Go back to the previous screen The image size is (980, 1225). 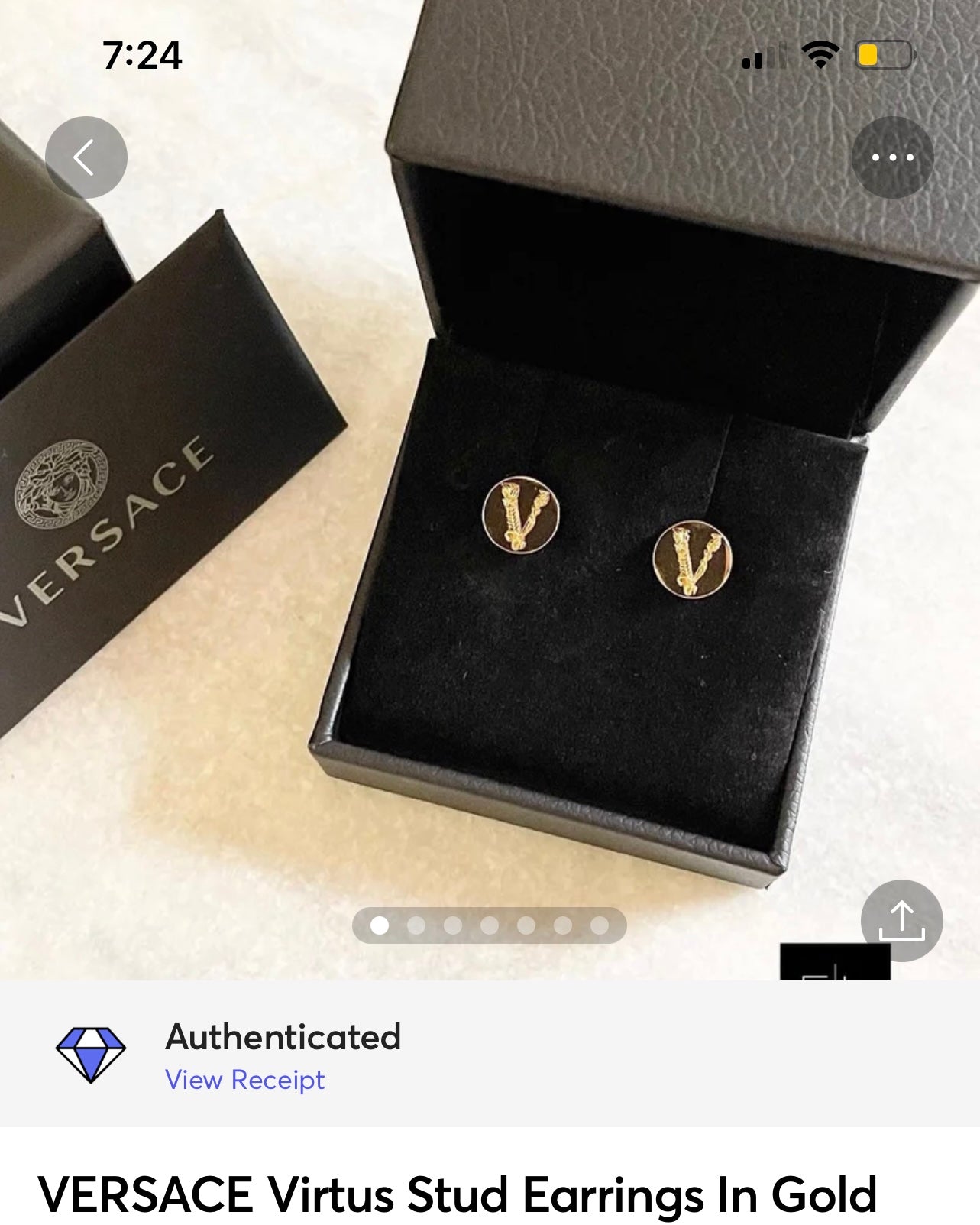(x=86, y=157)
